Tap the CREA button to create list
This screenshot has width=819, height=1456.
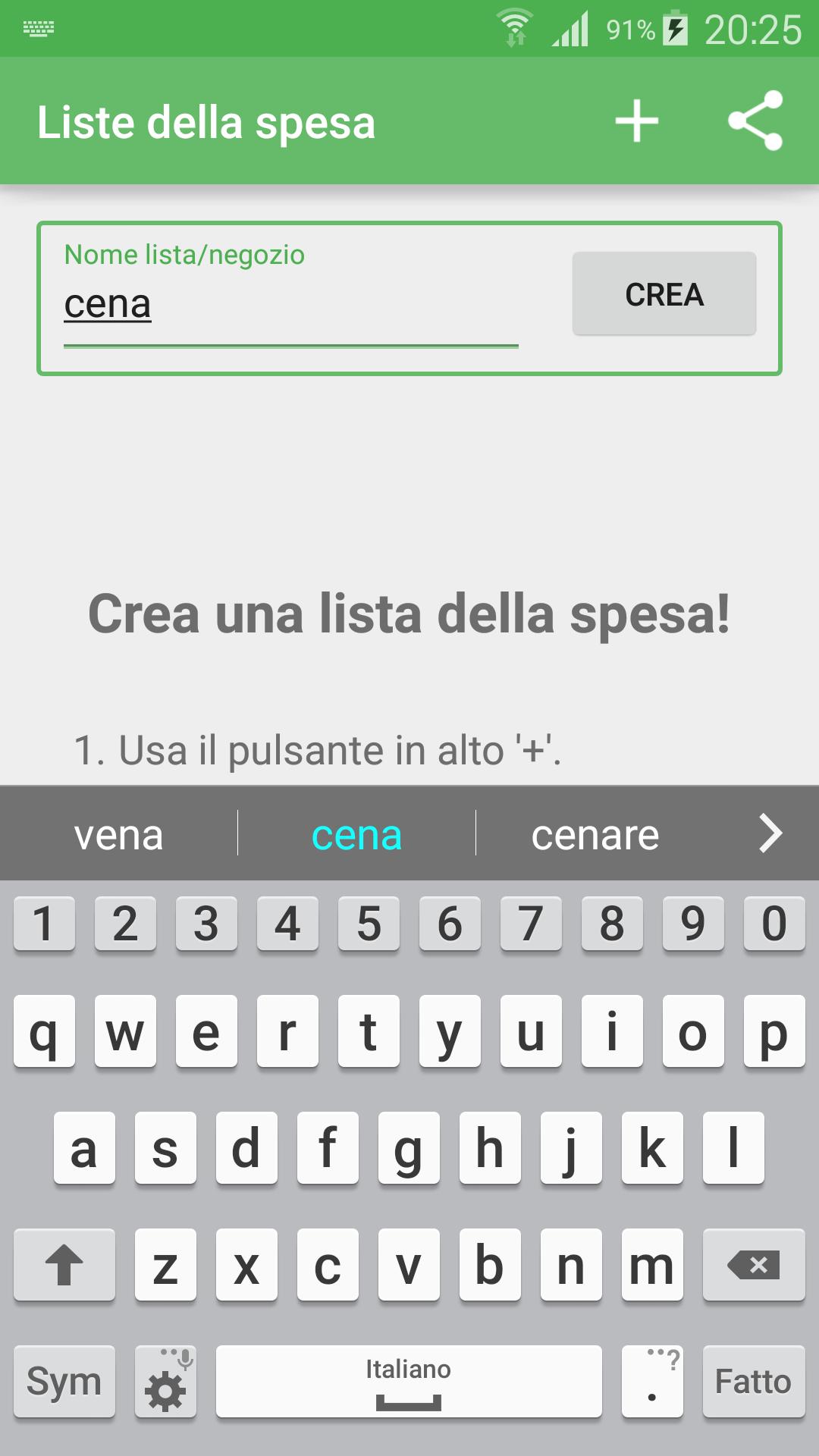(x=664, y=294)
